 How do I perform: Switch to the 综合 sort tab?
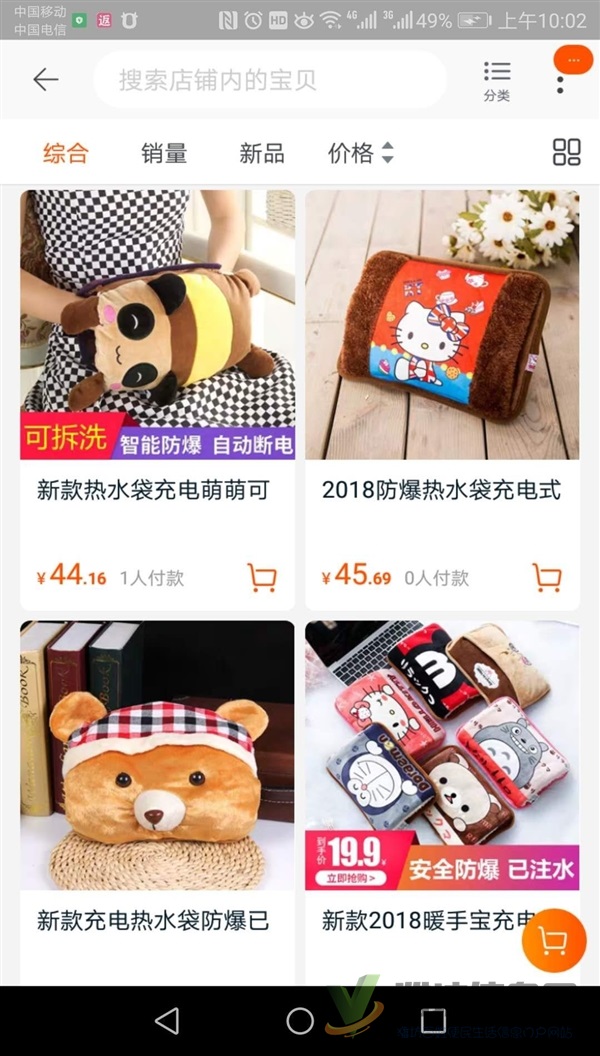click(x=66, y=153)
